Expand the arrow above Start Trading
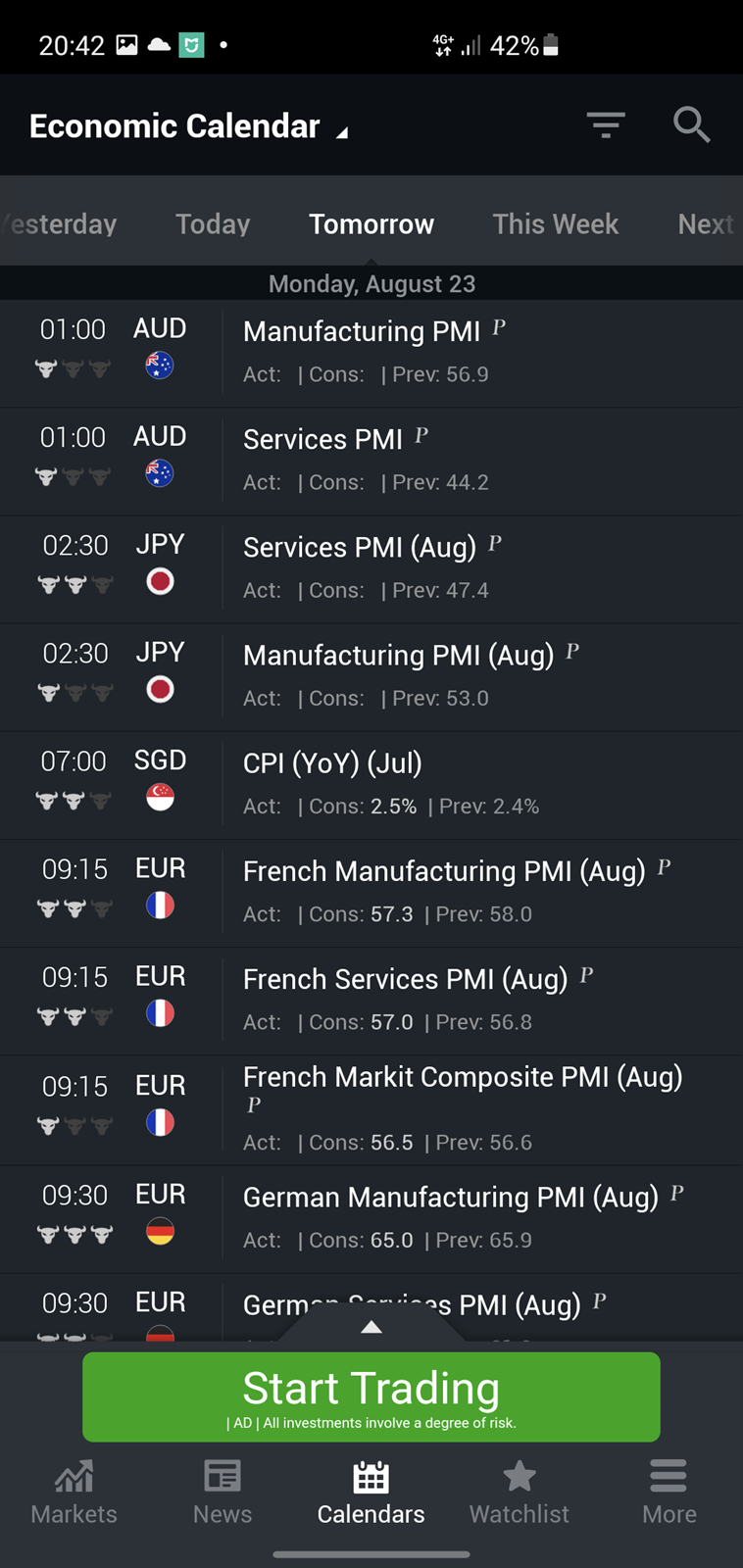 click(x=371, y=1327)
